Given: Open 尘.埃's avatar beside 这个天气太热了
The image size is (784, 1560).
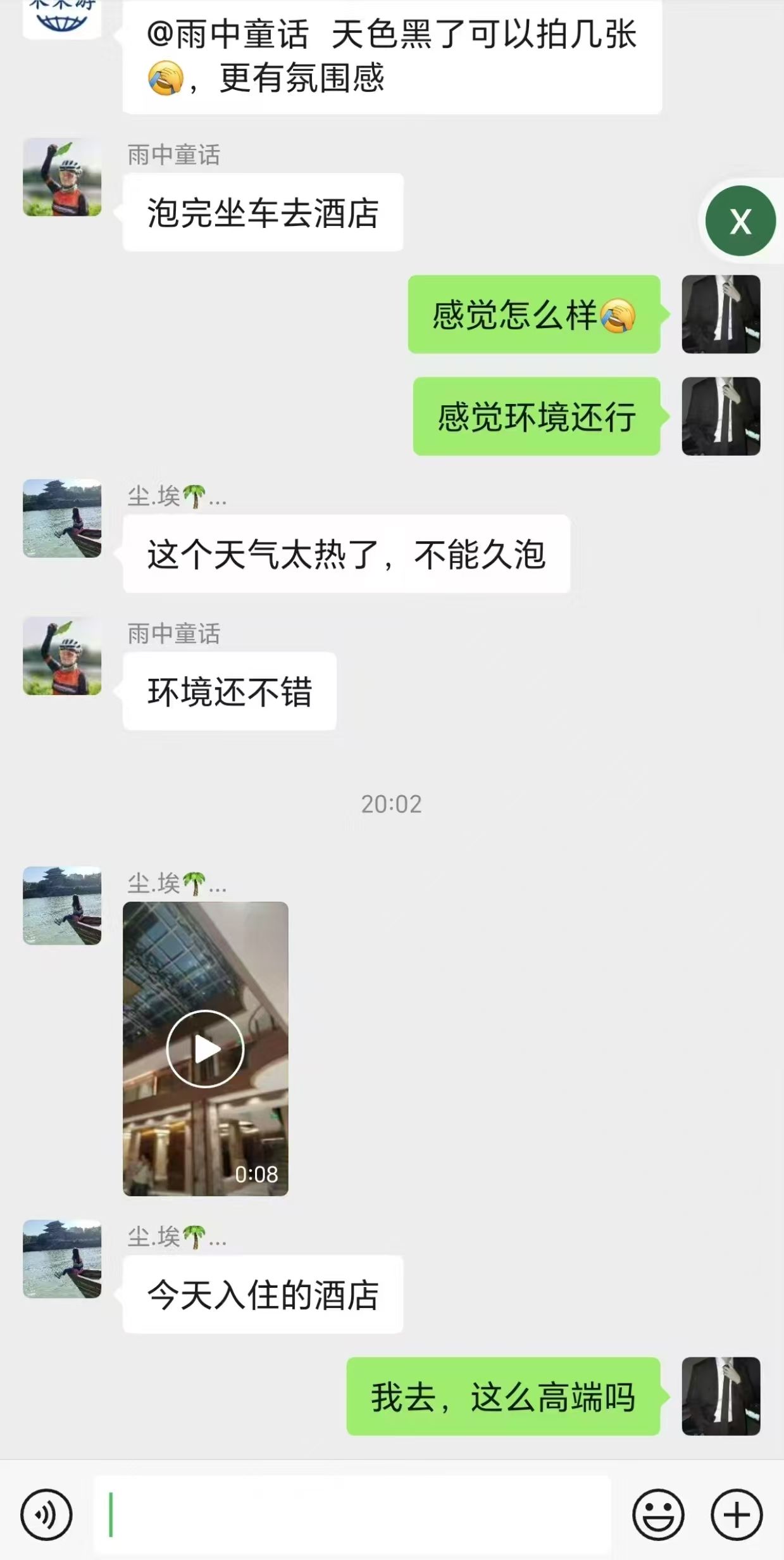Looking at the screenshot, I should [x=62, y=519].
